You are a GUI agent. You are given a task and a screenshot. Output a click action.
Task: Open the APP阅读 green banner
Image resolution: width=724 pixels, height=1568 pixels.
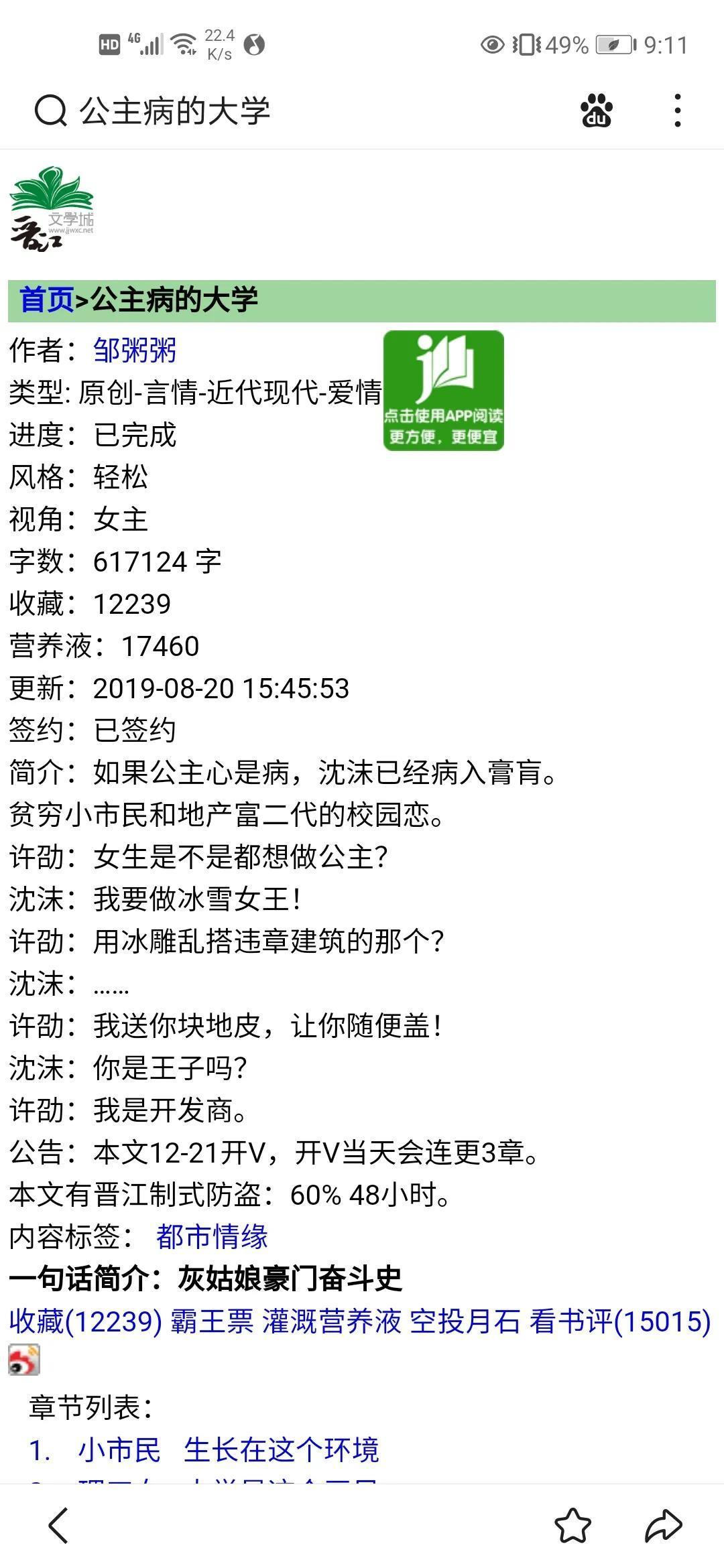443,391
